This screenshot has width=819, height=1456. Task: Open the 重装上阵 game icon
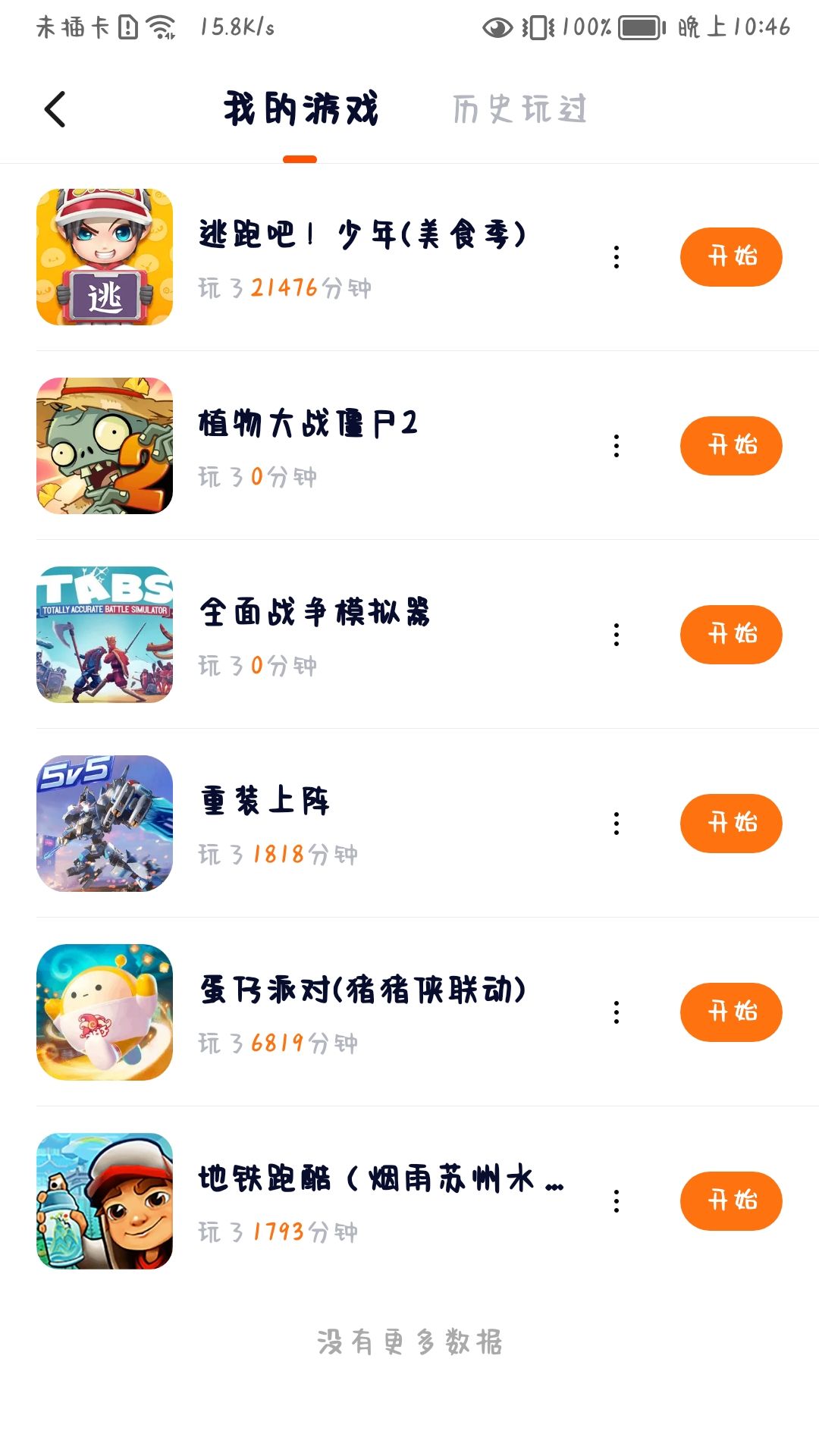click(105, 824)
